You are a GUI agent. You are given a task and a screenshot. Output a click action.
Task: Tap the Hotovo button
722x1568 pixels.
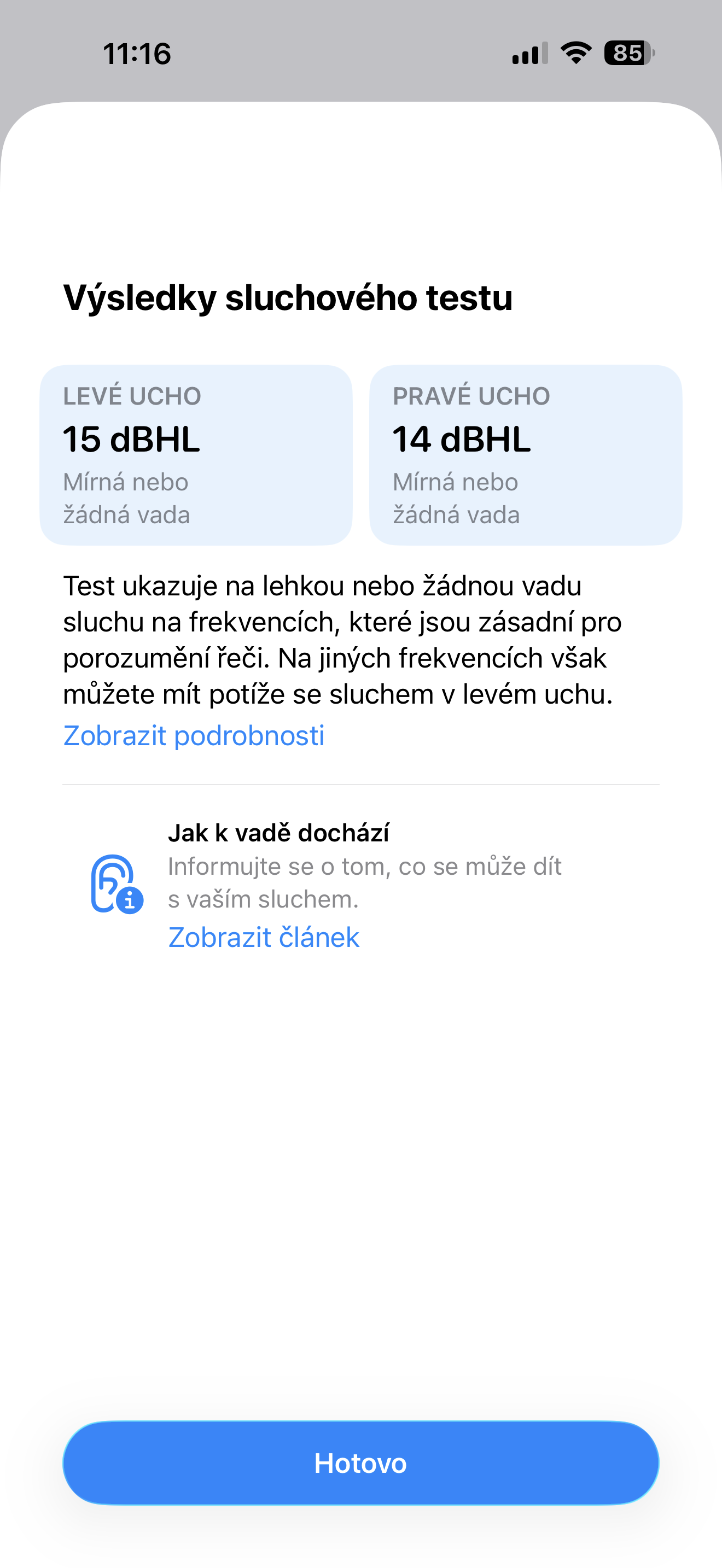(360, 1462)
